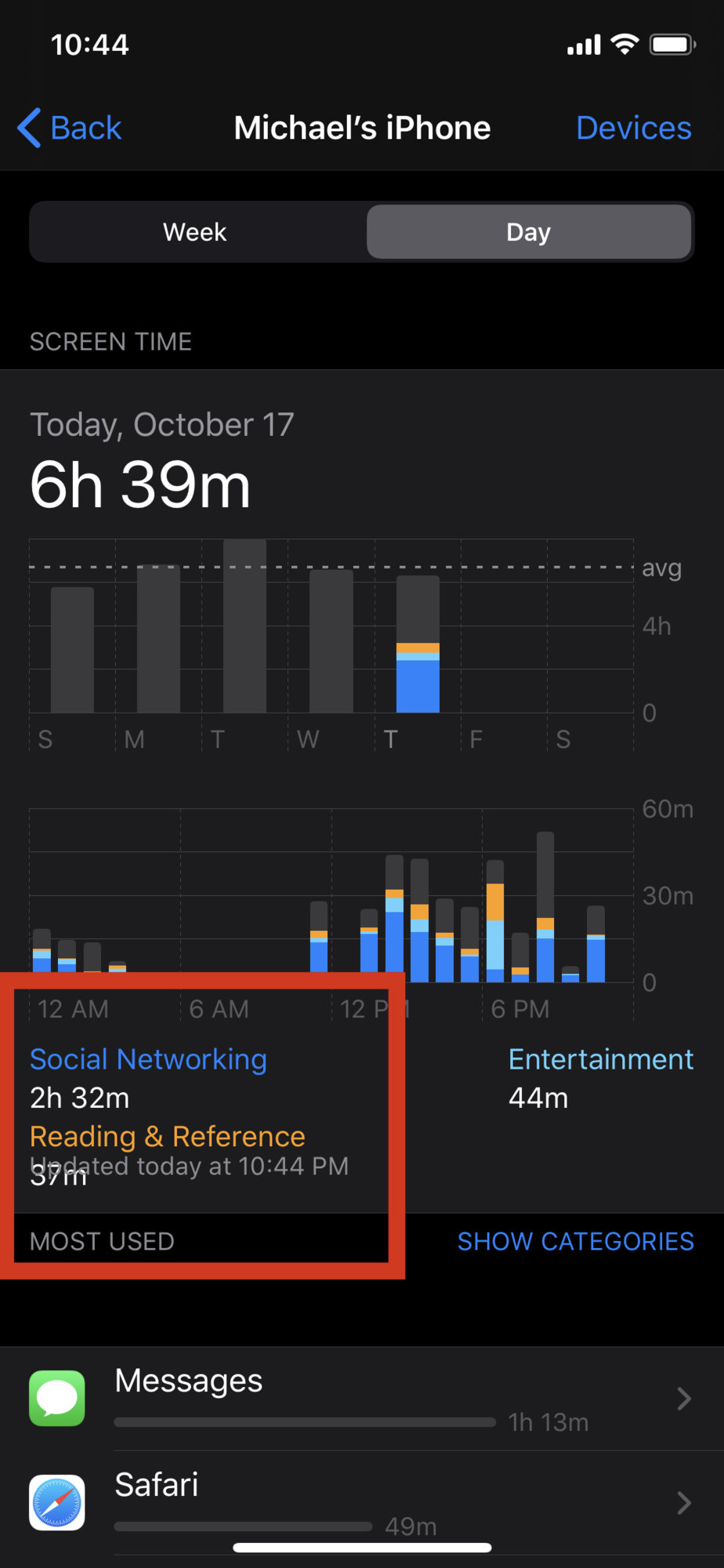Open the Devices list

[633, 128]
